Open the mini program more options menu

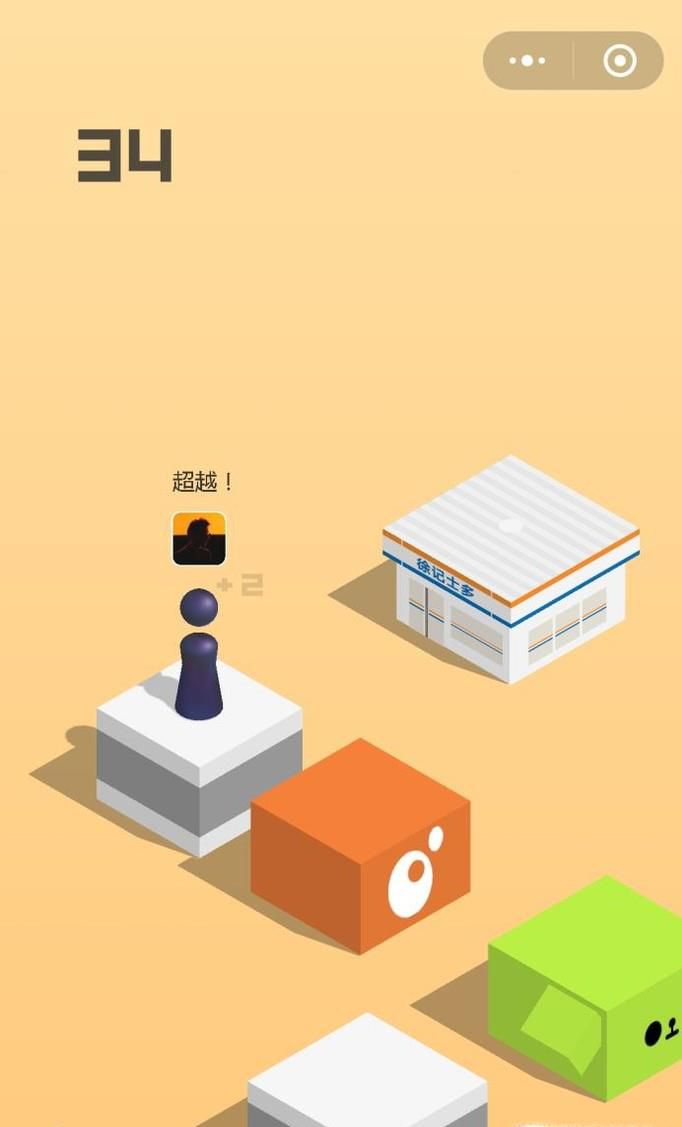[527, 61]
